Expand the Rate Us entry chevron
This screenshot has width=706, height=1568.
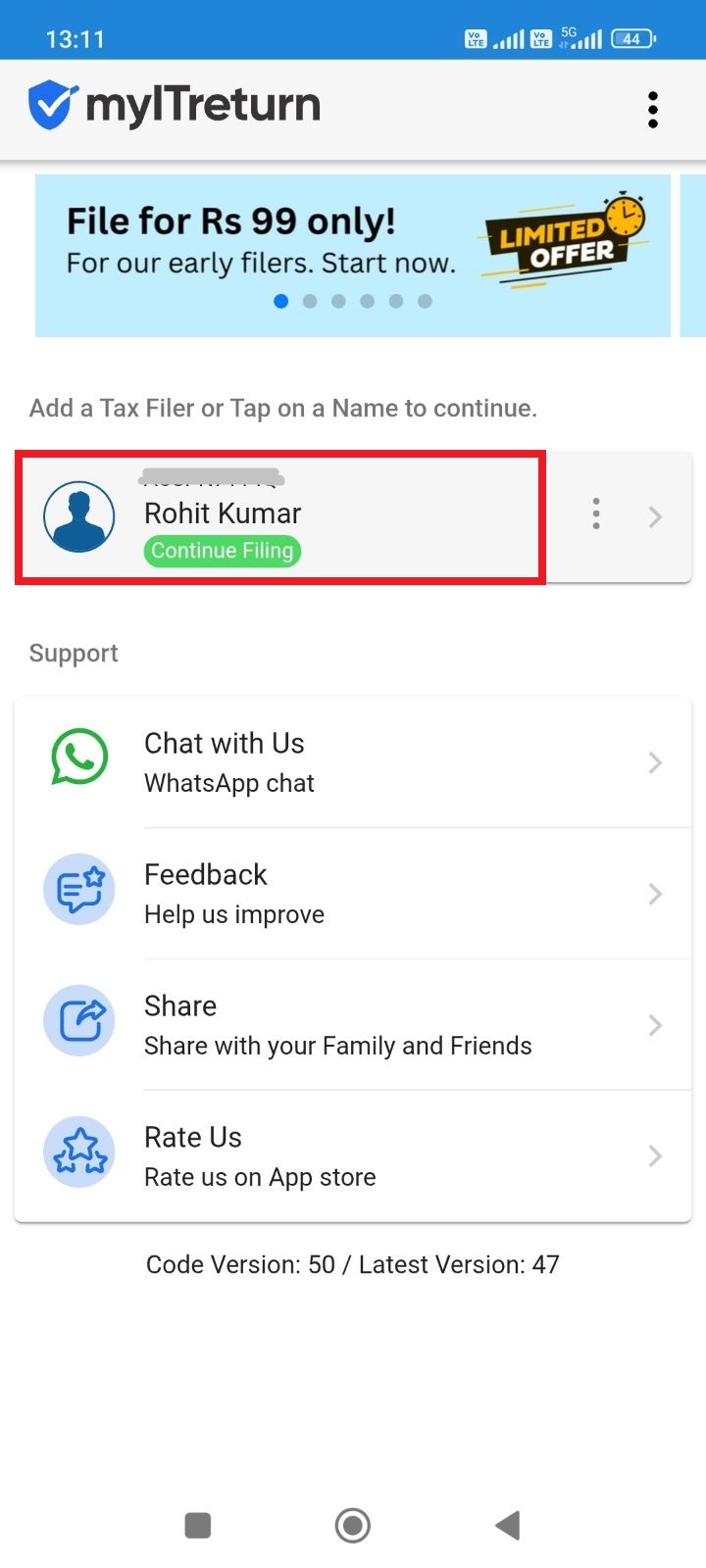[655, 1155]
